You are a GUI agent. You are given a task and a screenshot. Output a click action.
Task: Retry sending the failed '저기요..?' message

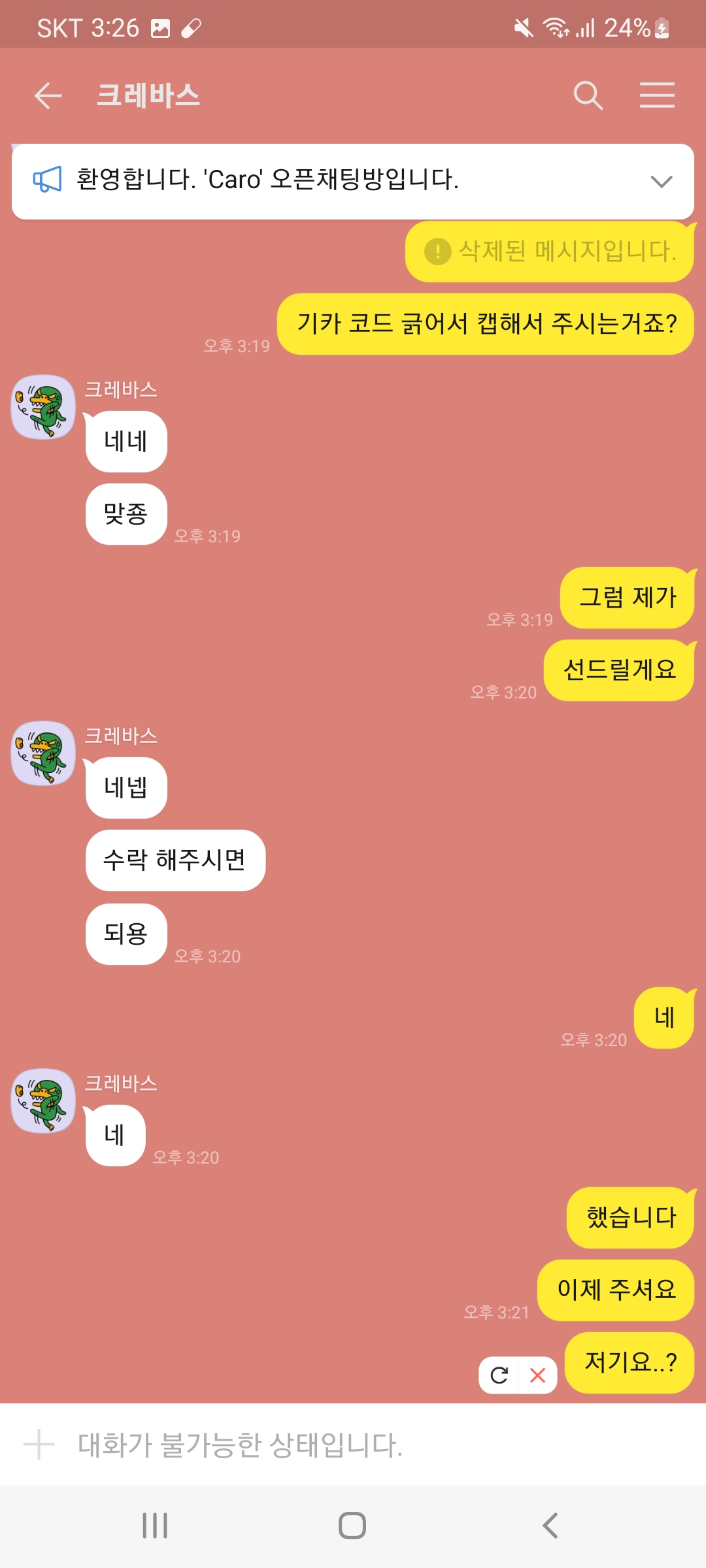coord(499,1375)
